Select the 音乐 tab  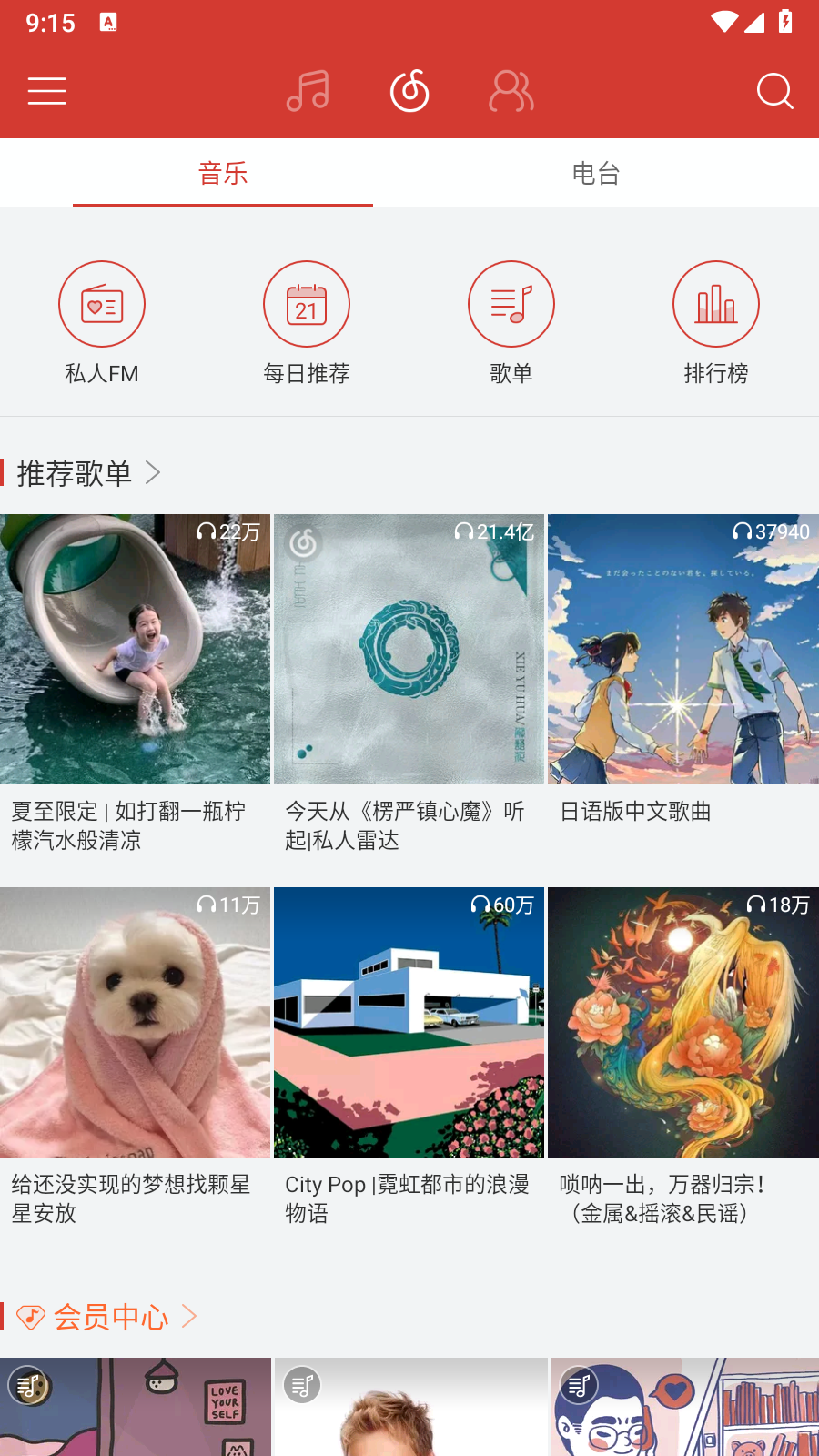pos(223,173)
